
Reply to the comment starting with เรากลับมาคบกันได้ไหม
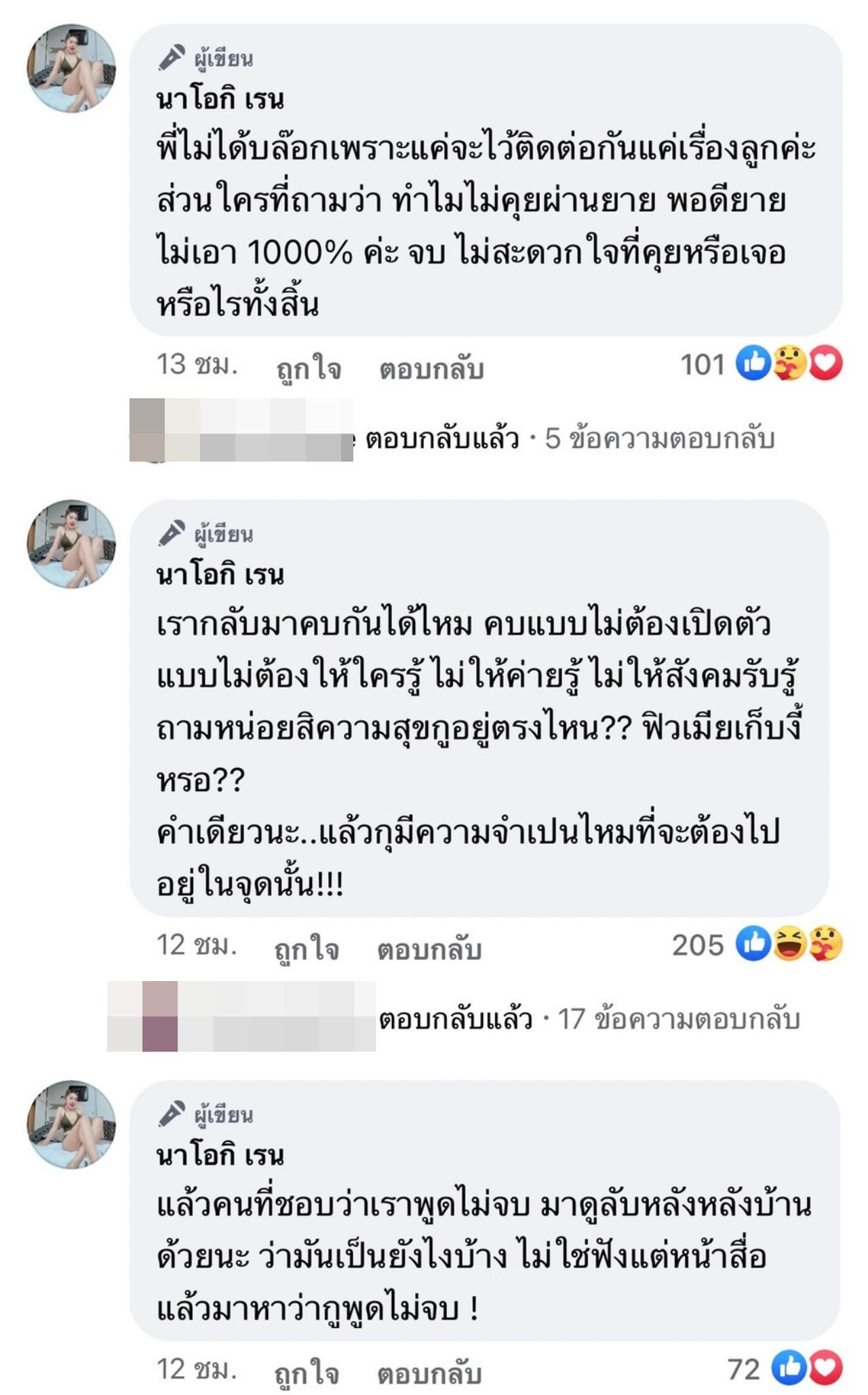click(x=429, y=949)
